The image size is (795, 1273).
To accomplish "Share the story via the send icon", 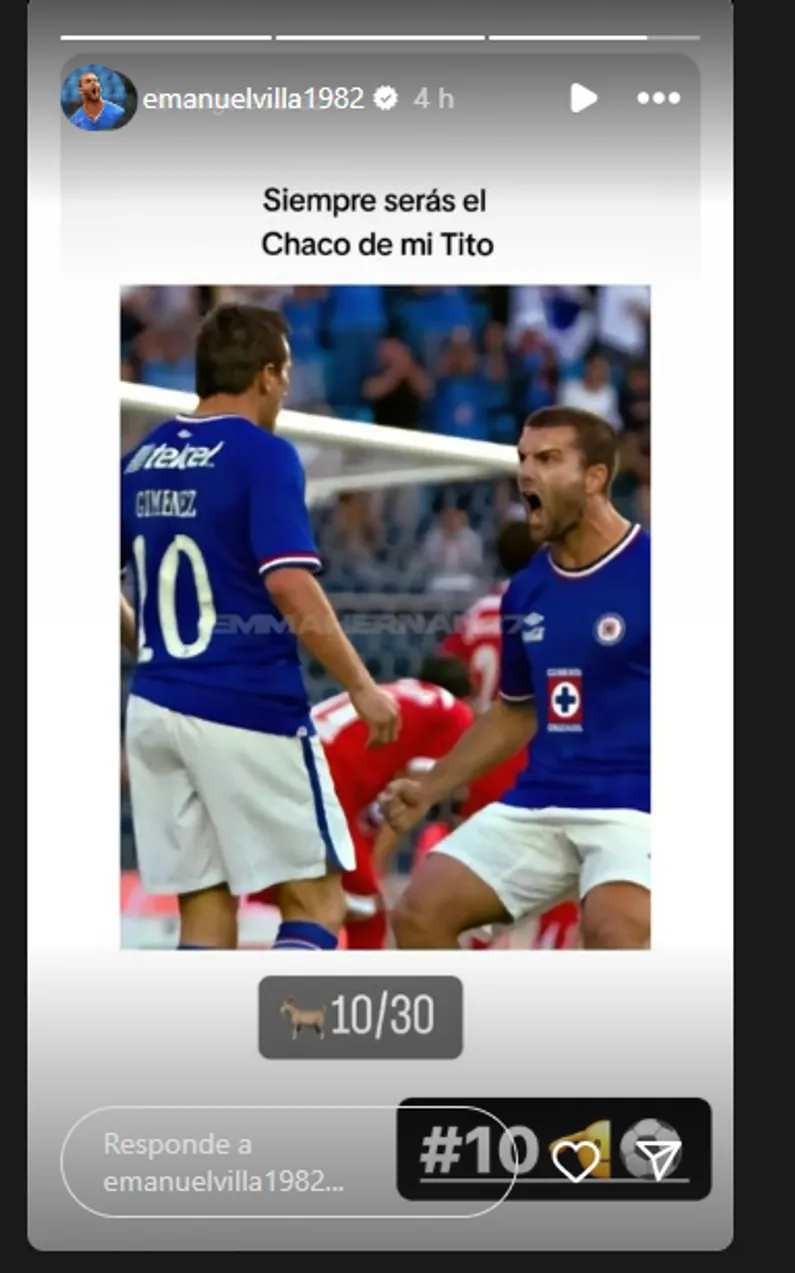I will [x=656, y=1160].
